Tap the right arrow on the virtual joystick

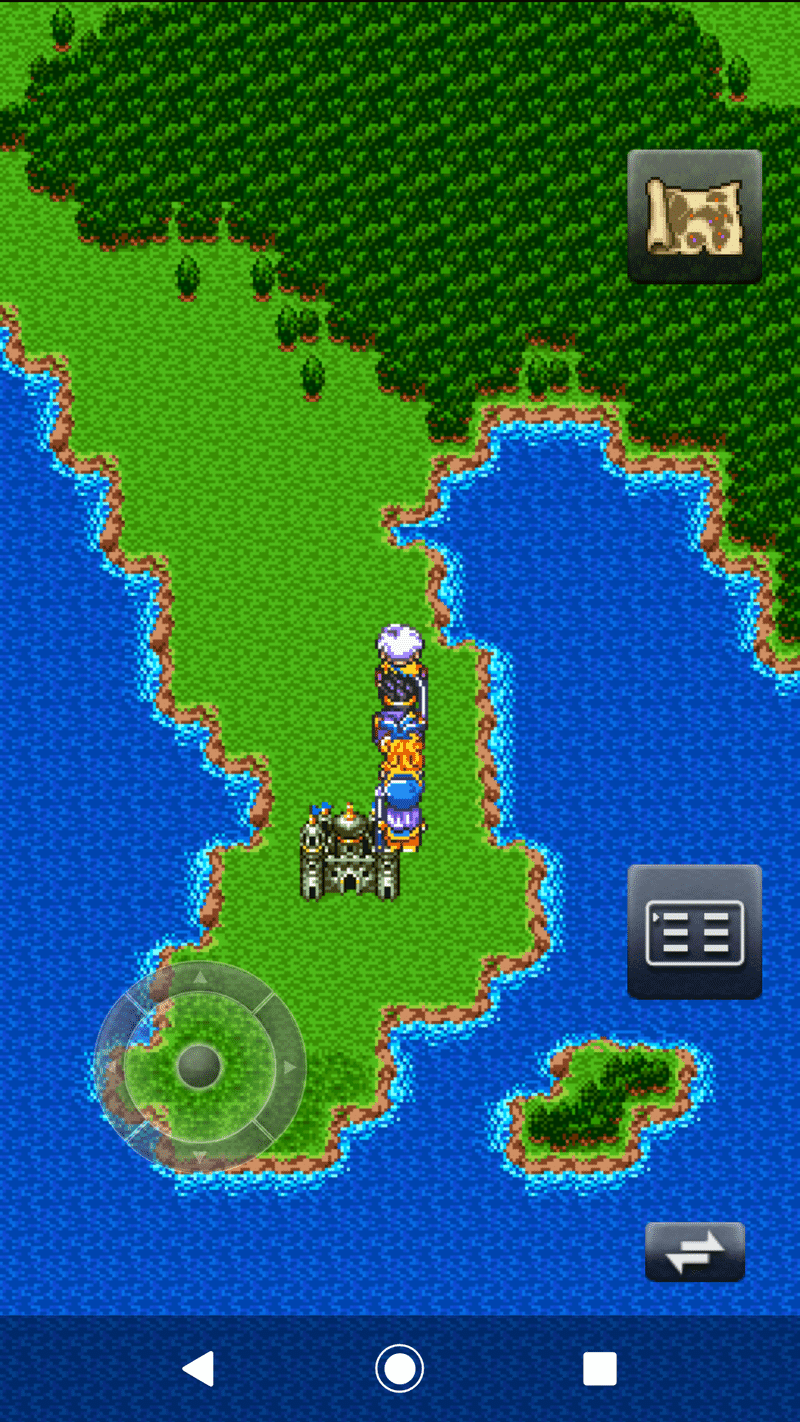click(x=290, y=1068)
